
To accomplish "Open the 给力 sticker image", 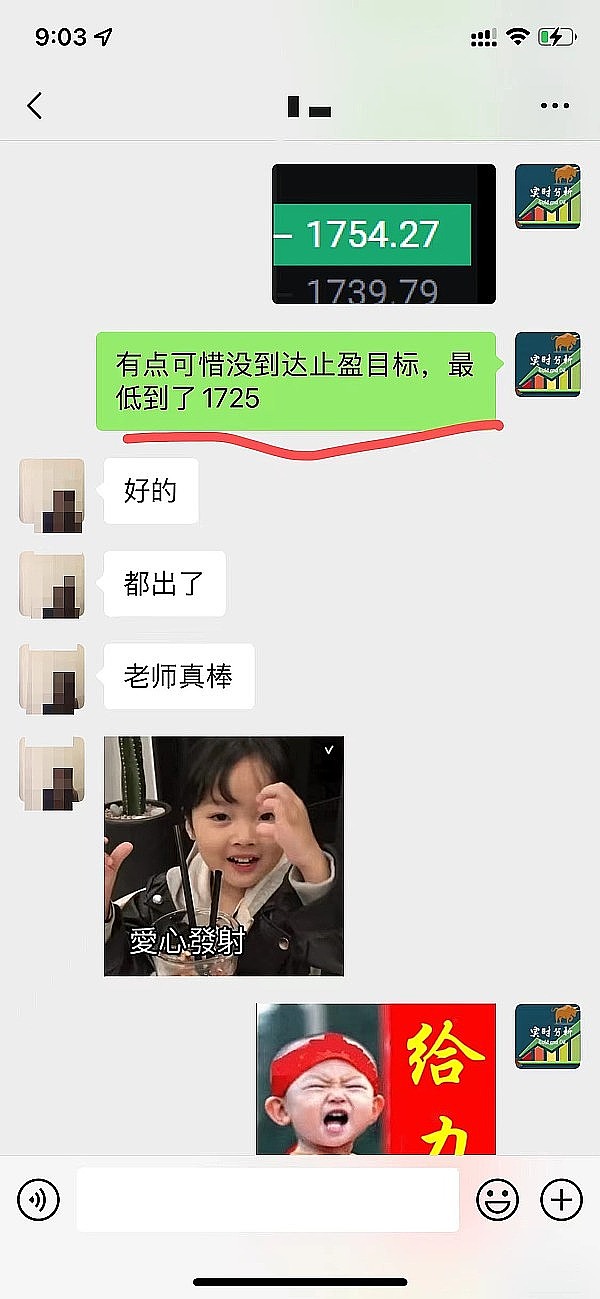I will click(376, 1078).
